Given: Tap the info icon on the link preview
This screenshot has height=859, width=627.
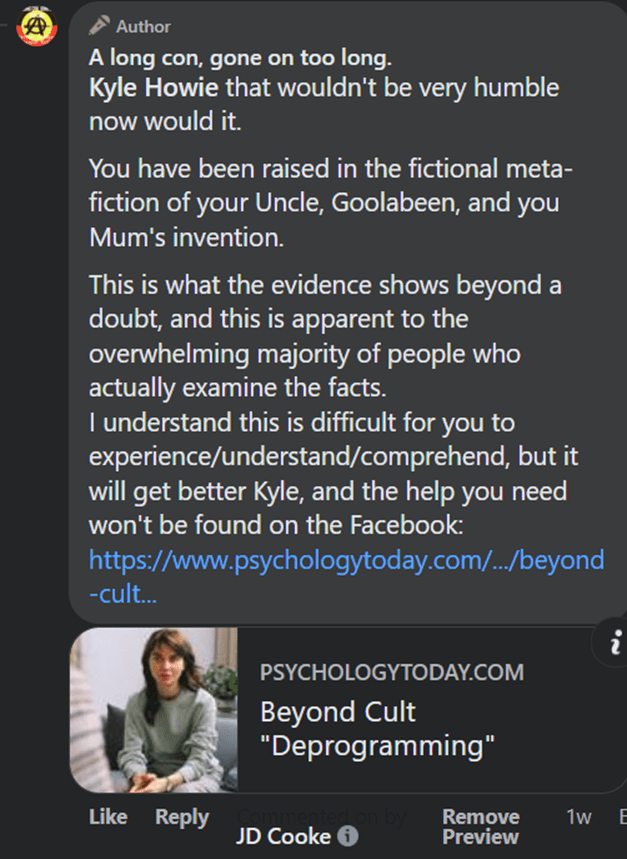Looking at the screenshot, I should tap(612, 645).
